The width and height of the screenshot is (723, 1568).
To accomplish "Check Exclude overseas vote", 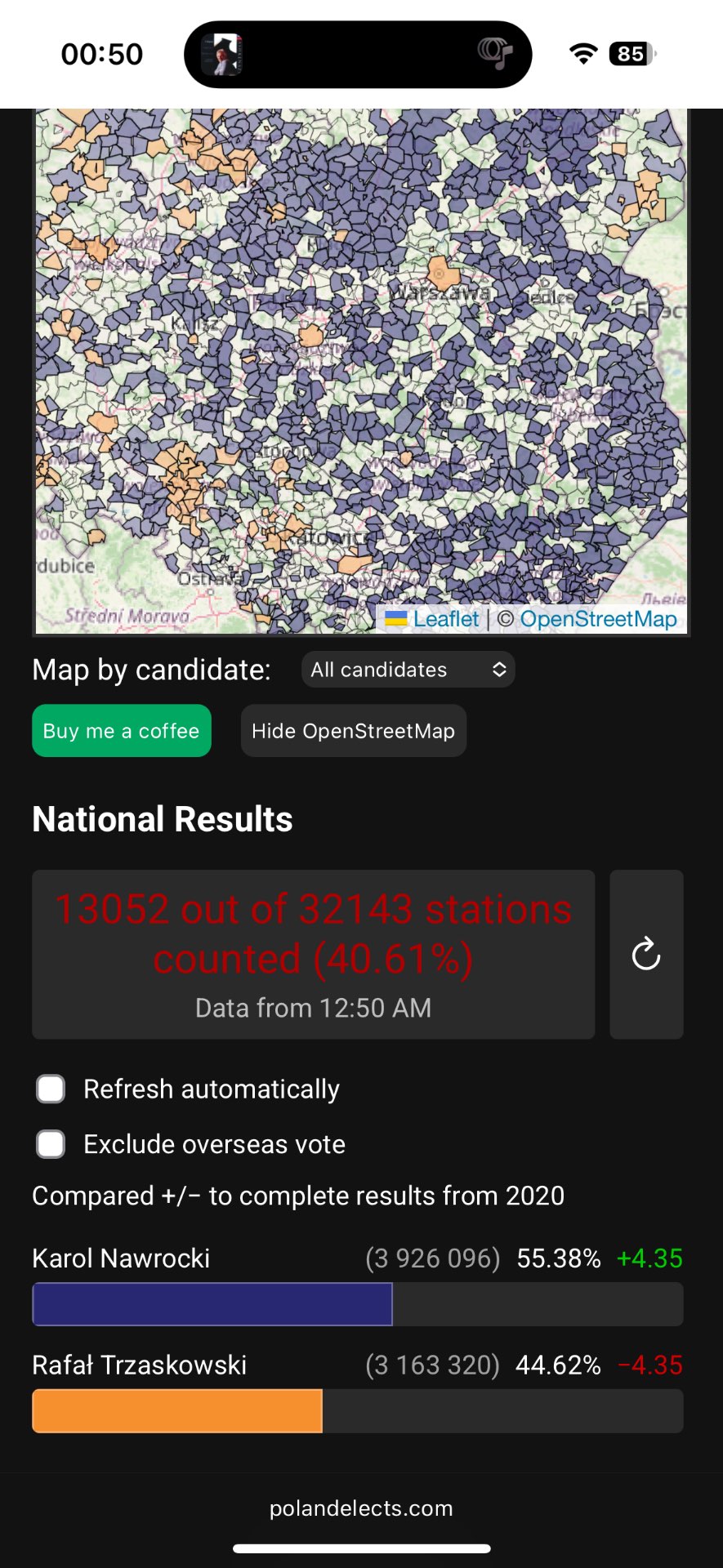I will point(51,1144).
